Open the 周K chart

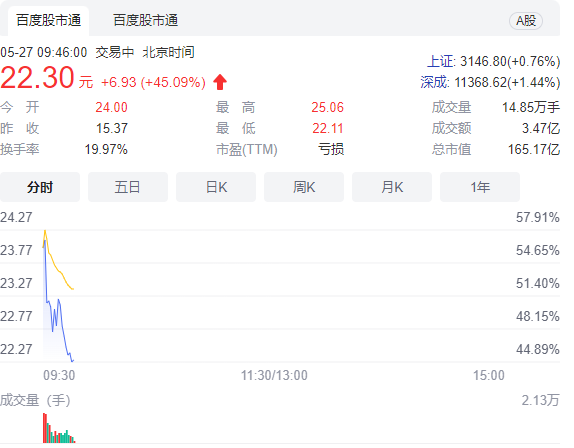[x=304, y=187]
